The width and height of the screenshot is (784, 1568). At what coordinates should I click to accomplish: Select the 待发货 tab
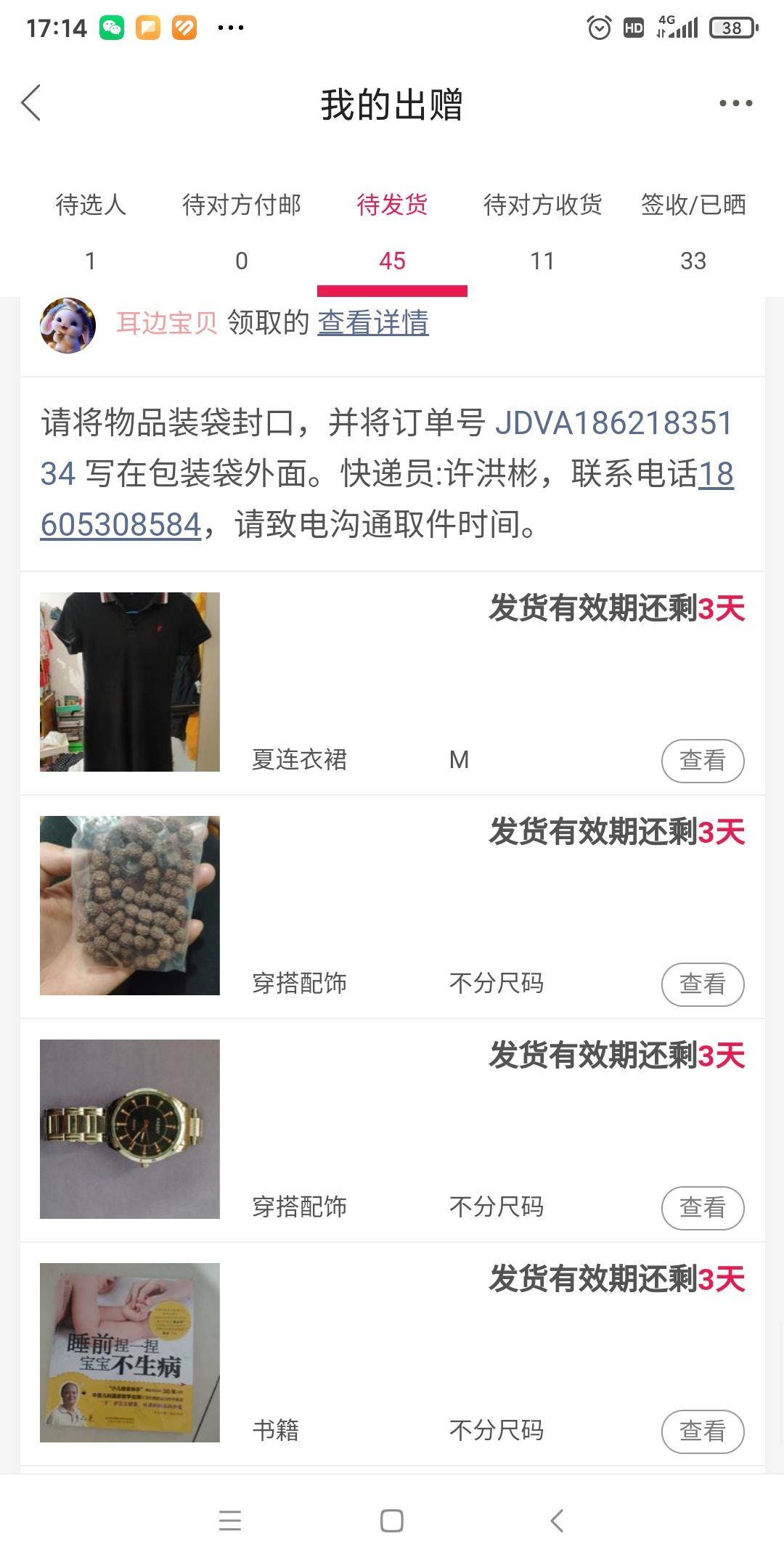pos(392,232)
